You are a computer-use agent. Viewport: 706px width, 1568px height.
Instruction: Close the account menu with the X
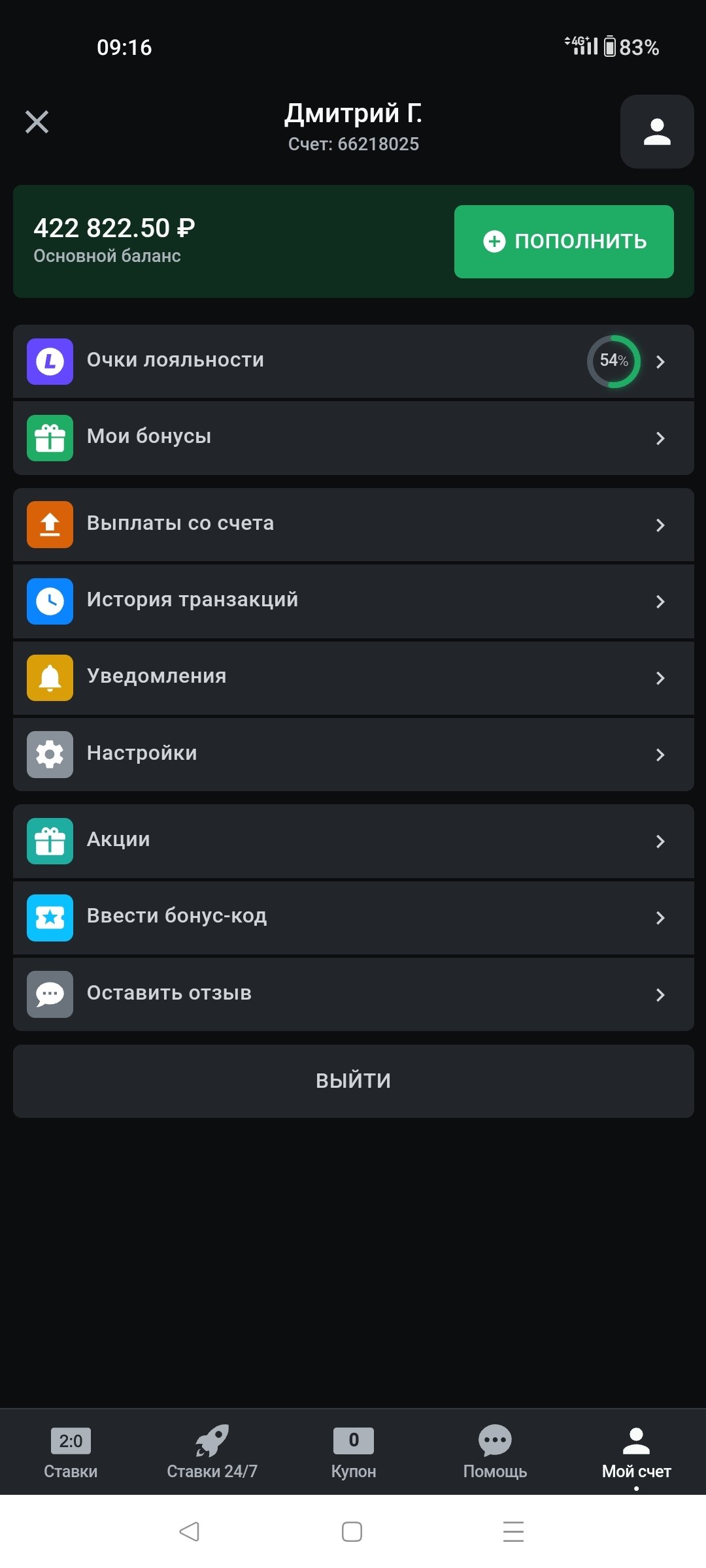pyautogui.click(x=37, y=122)
